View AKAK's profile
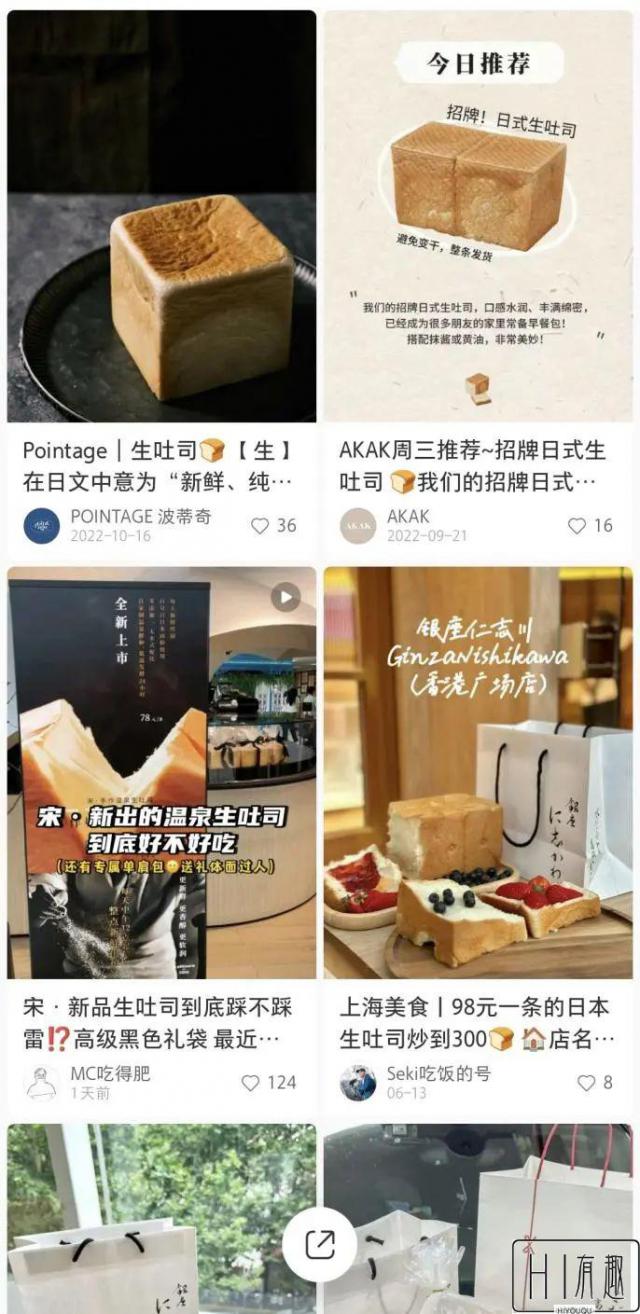 (358, 525)
